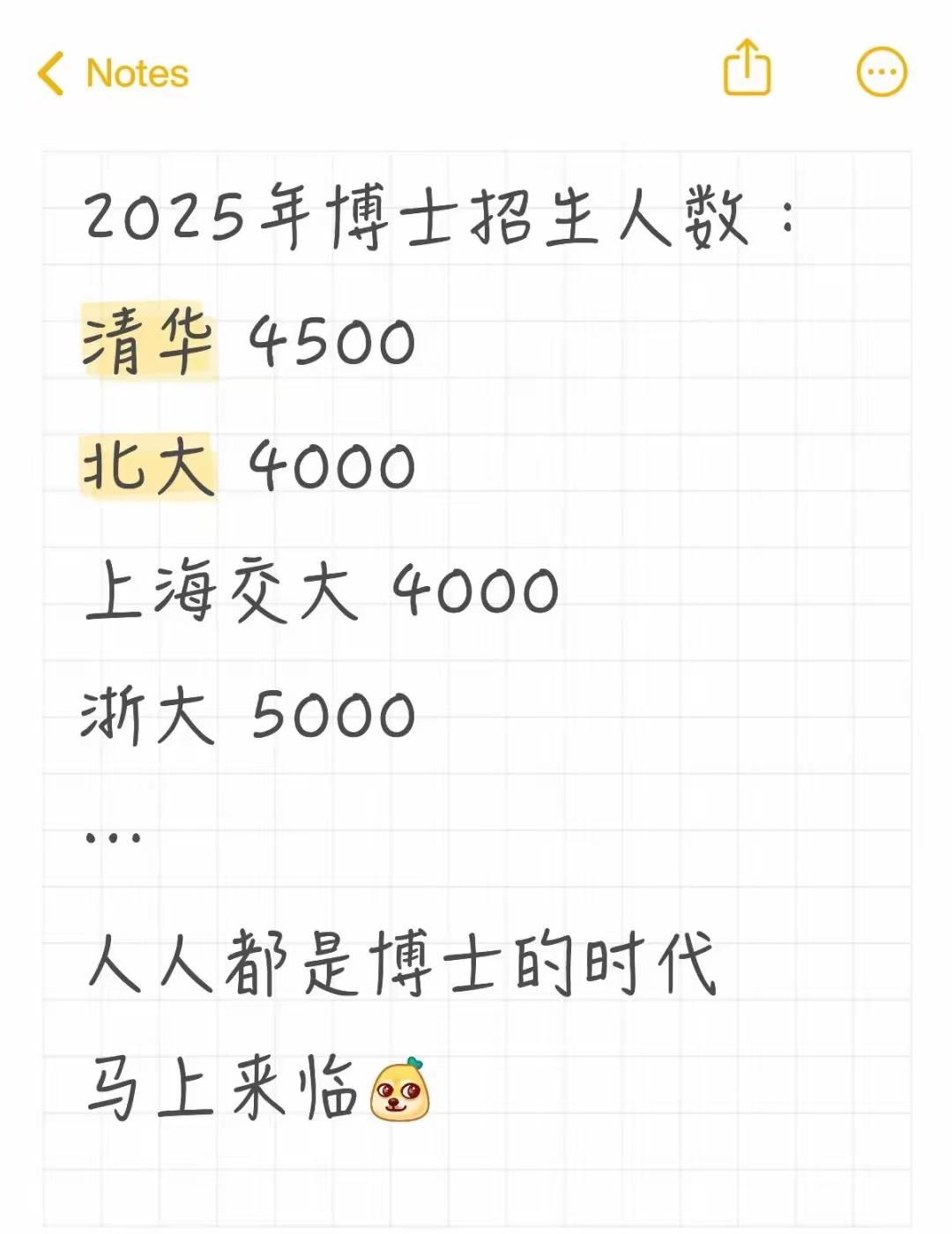Open options via the ellipsis button
952x1234 pixels.
881,73
